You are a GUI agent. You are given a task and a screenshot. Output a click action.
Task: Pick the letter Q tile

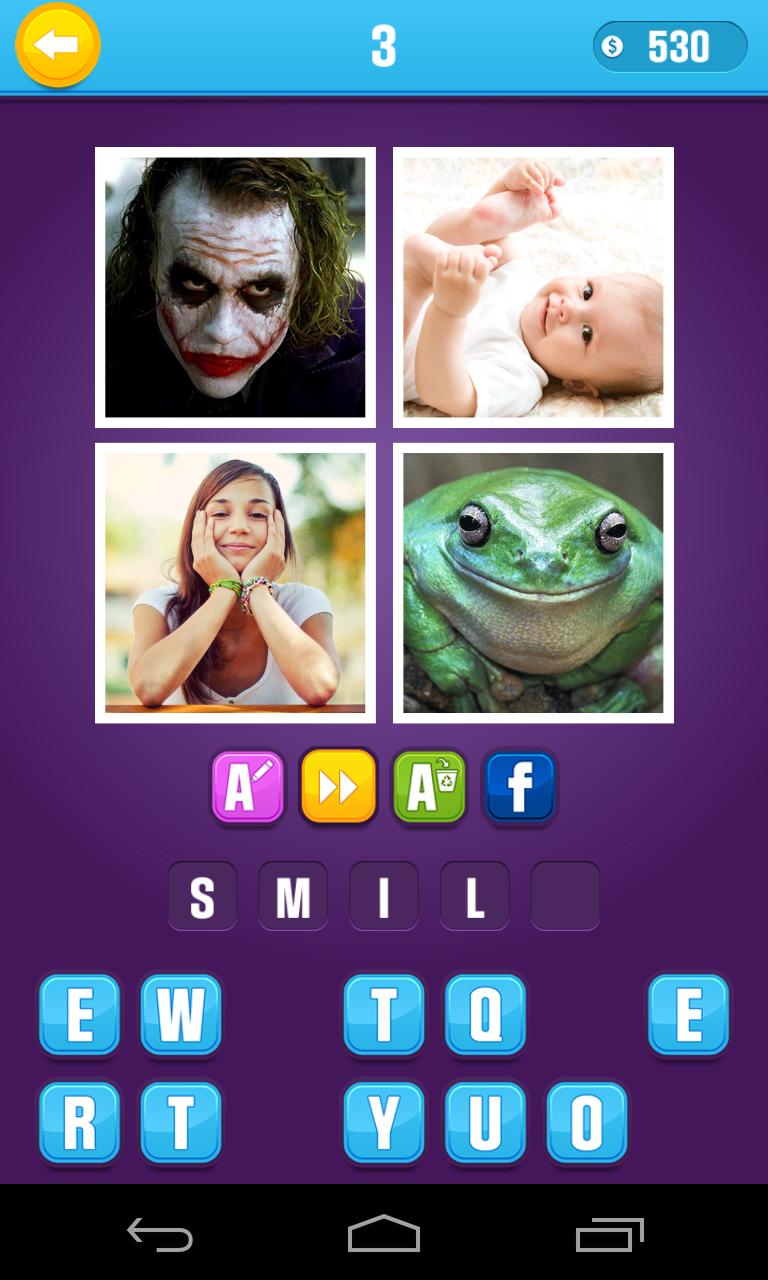coord(485,1015)
